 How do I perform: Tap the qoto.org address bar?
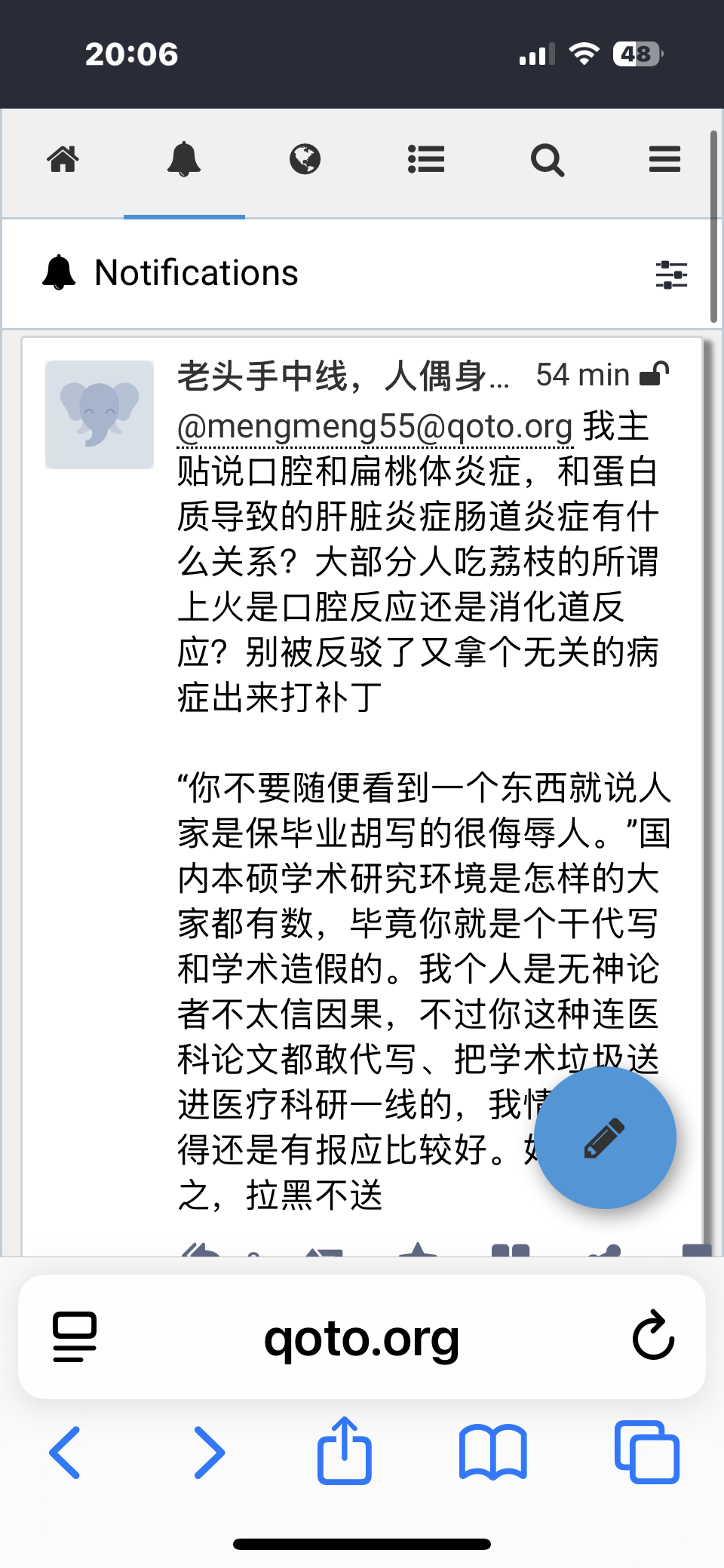pyautogui.click(x=362, y=1337)
